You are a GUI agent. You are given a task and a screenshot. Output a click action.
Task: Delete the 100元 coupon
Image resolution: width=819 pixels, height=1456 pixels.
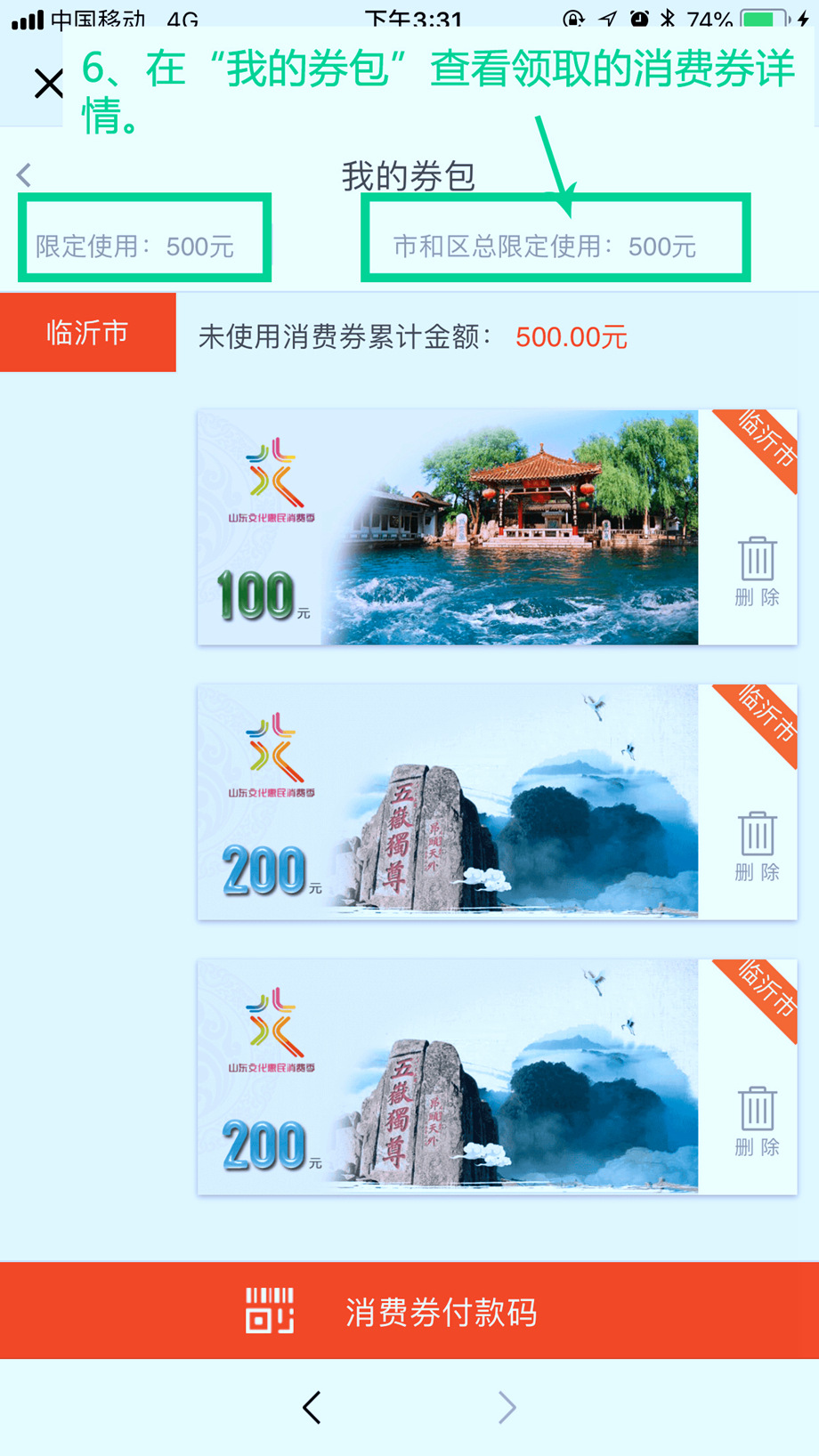point(757,570)
